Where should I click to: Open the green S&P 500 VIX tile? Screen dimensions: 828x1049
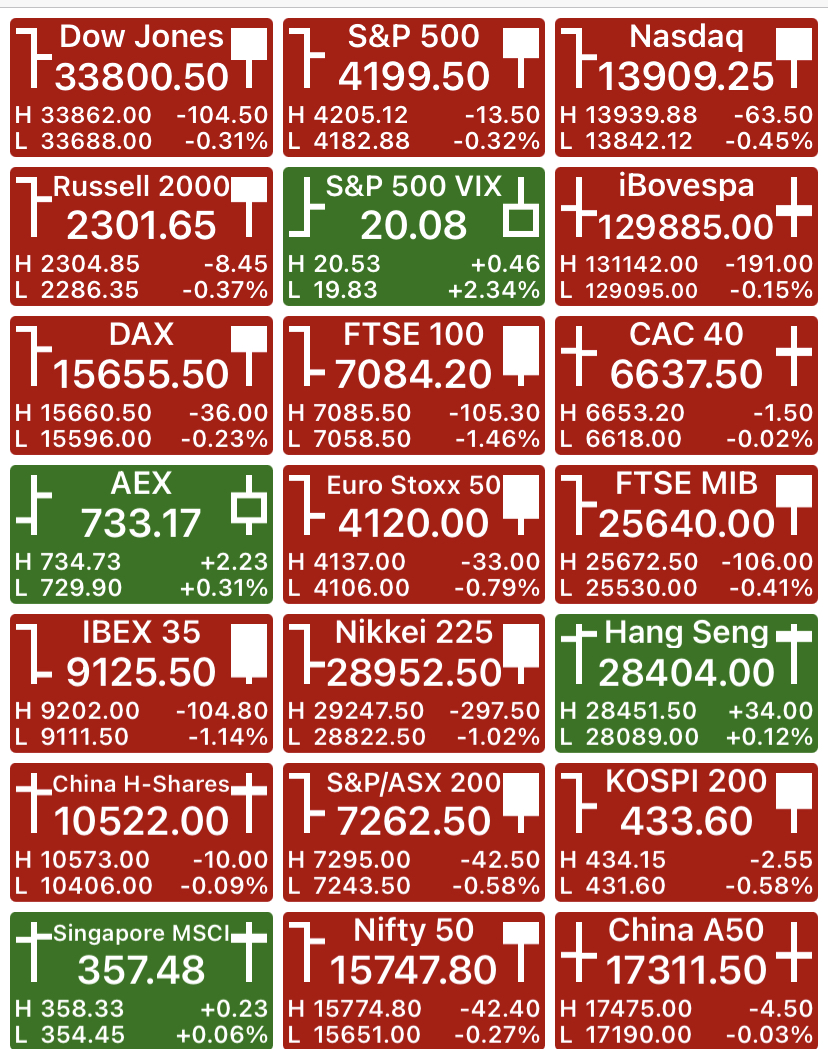(x=414, y=236)
